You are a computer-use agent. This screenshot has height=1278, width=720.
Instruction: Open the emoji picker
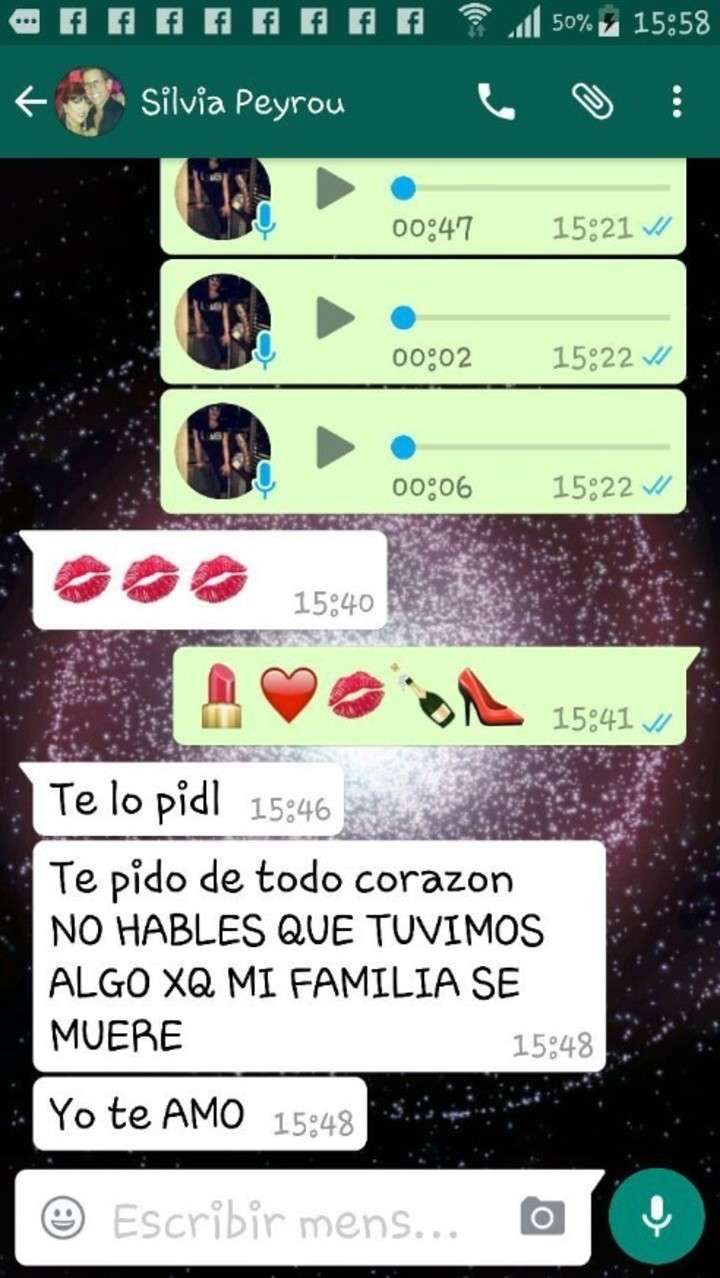tap(62, 1219)
